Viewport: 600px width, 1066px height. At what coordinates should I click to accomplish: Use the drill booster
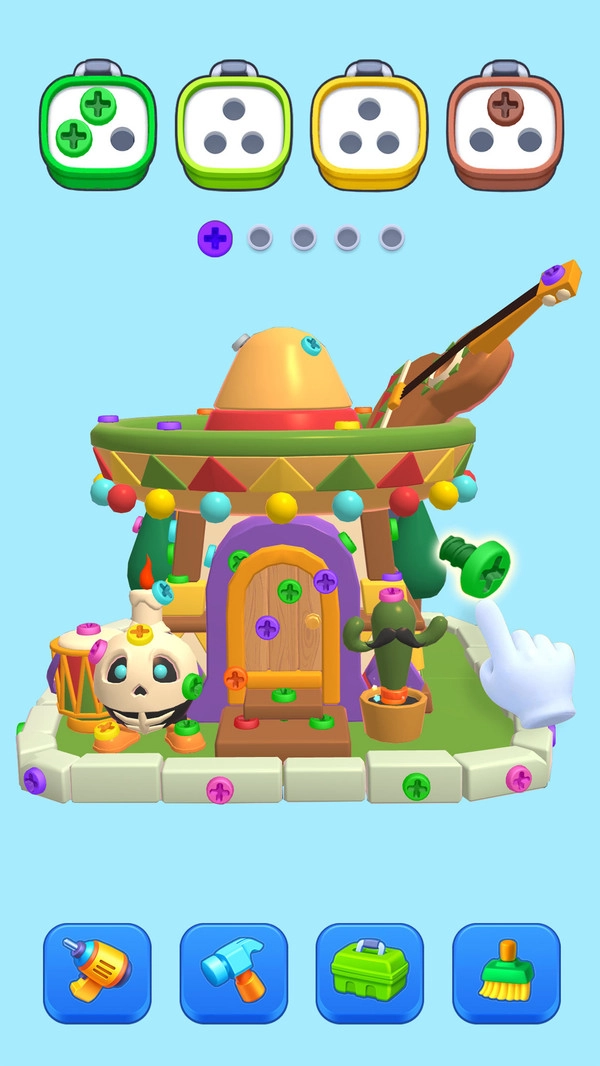(x=97, y=972)
